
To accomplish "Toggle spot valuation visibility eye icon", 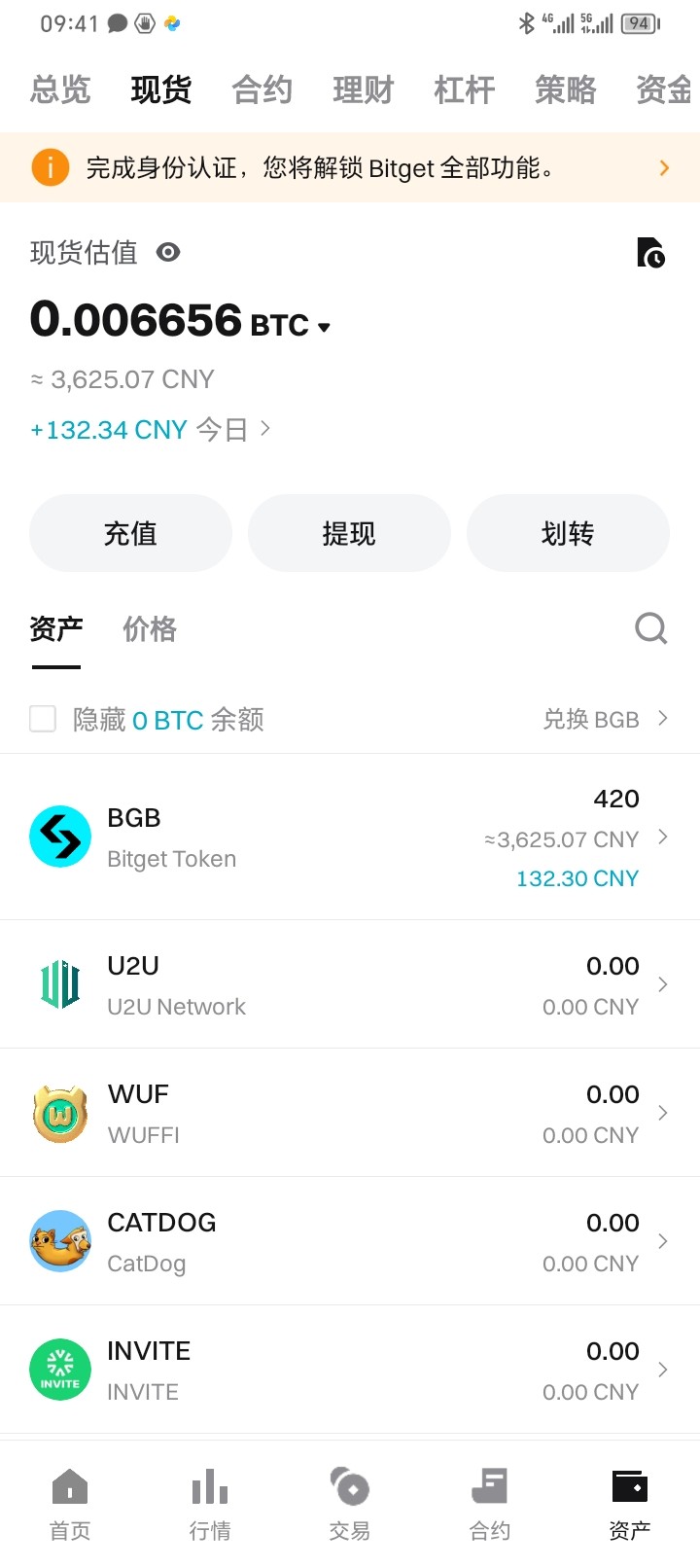I will (168, 253).
